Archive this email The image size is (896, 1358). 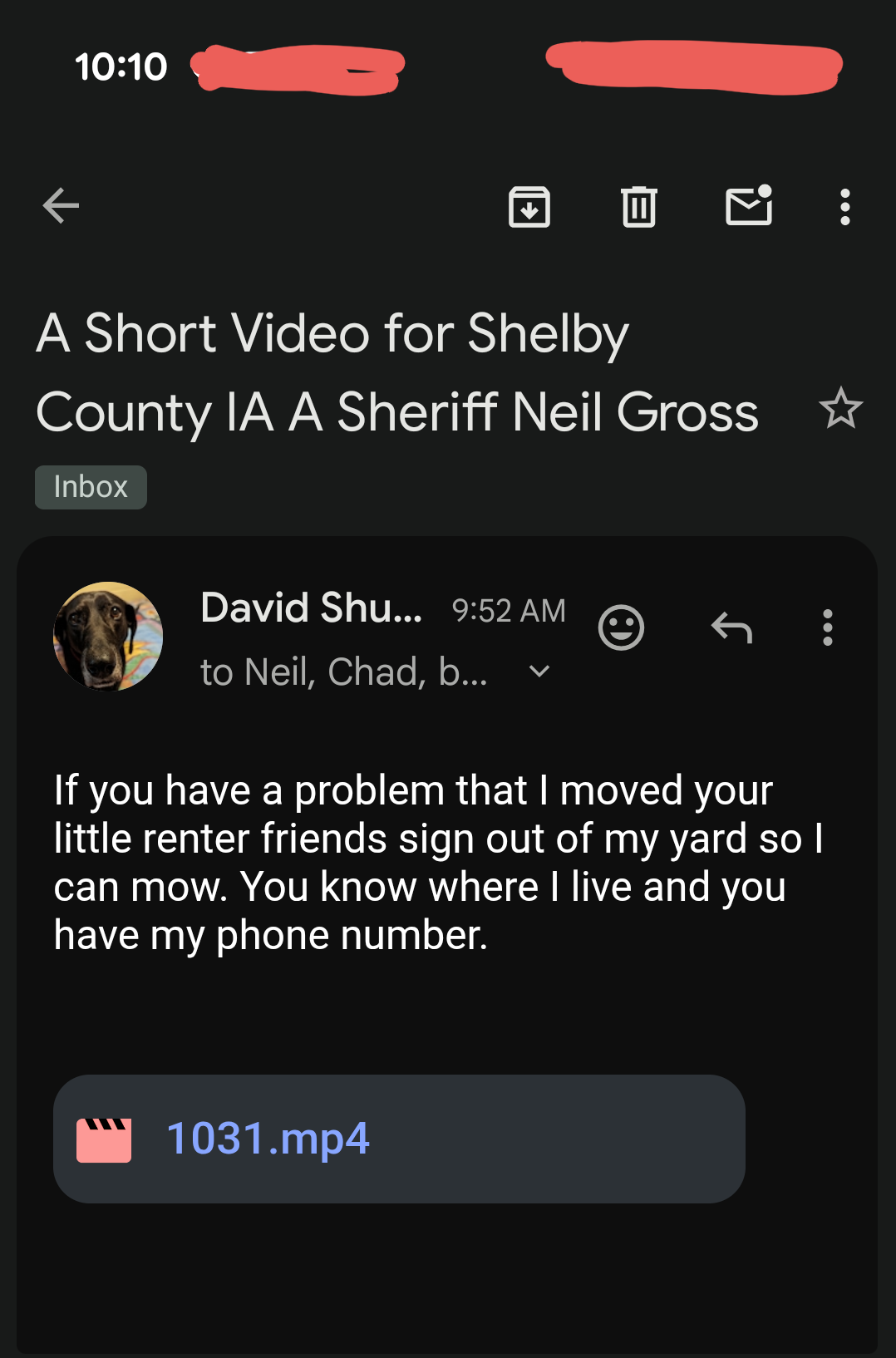click(529, 207)
